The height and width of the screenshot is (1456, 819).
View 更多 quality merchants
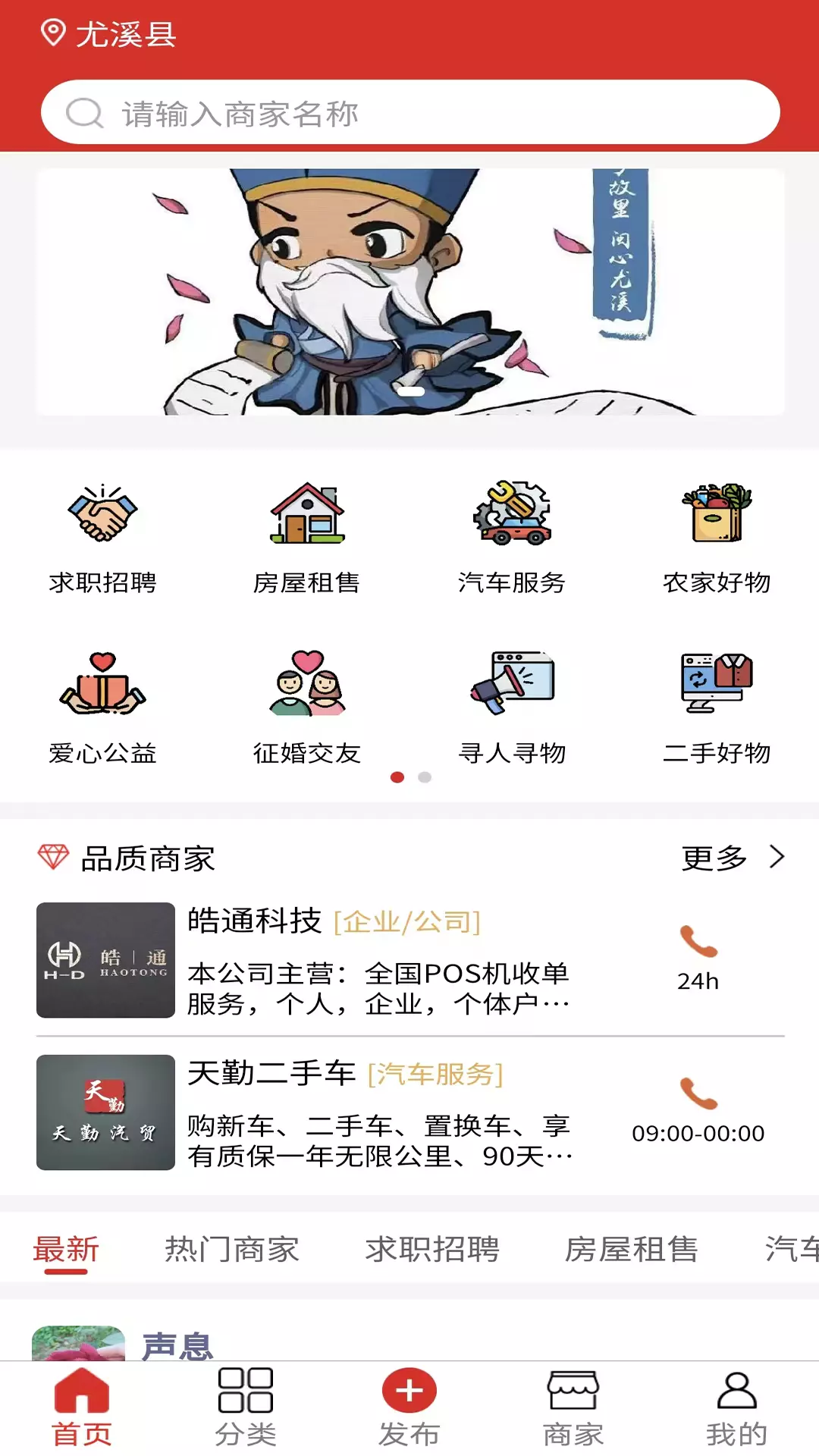(733, 858)
